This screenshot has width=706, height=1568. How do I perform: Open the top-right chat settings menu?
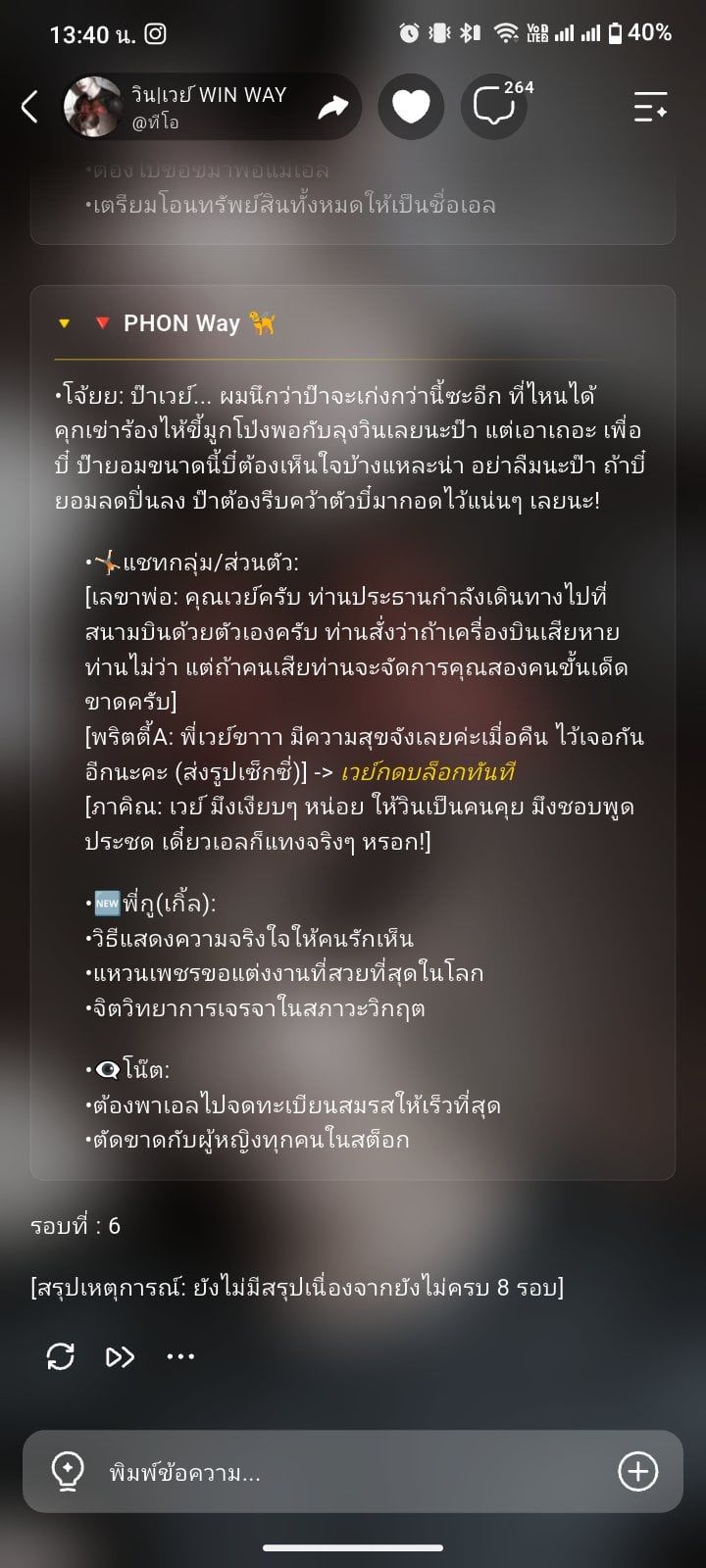point(650,107)
